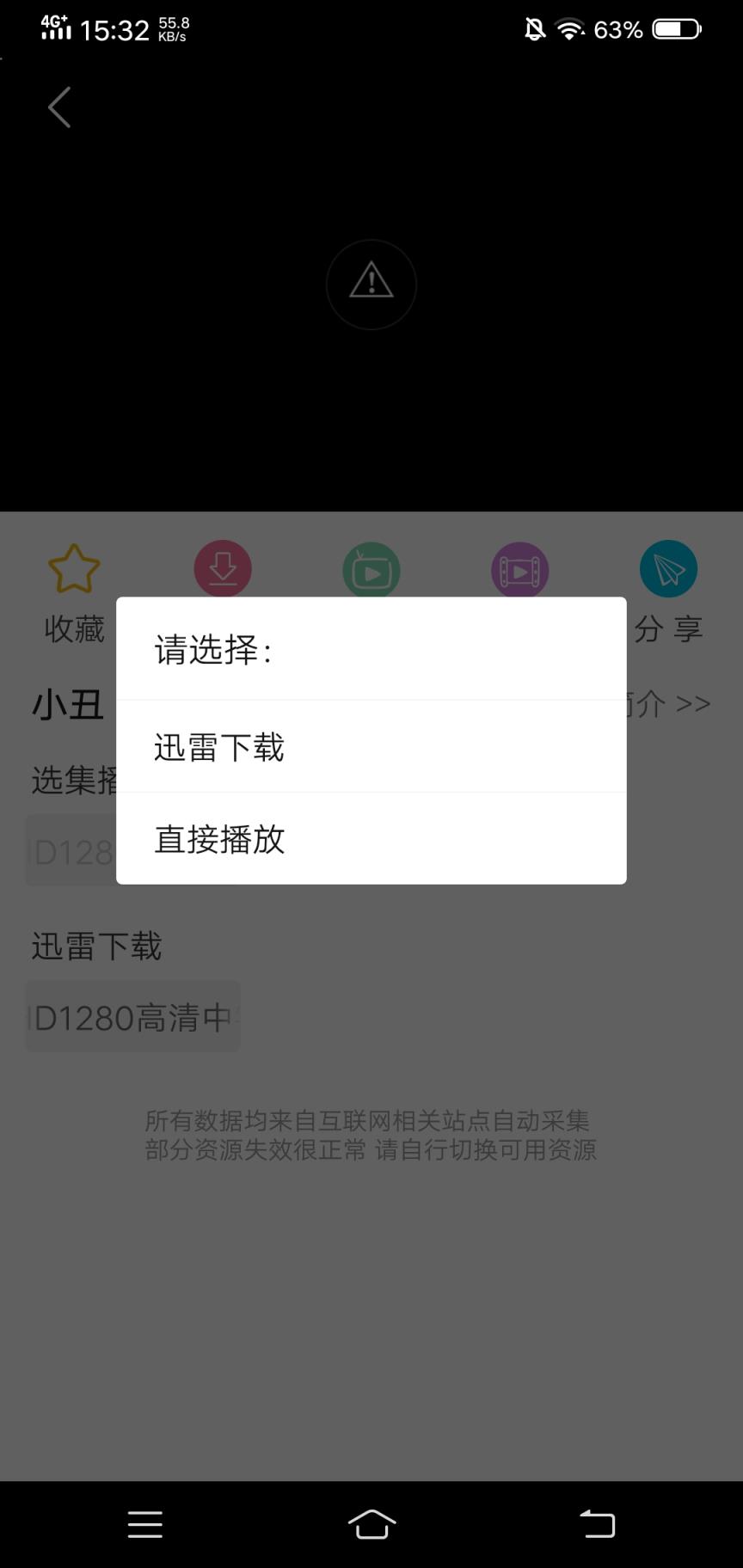
Task: Tap the 收藏 star icon
Action: click(74, 569)
